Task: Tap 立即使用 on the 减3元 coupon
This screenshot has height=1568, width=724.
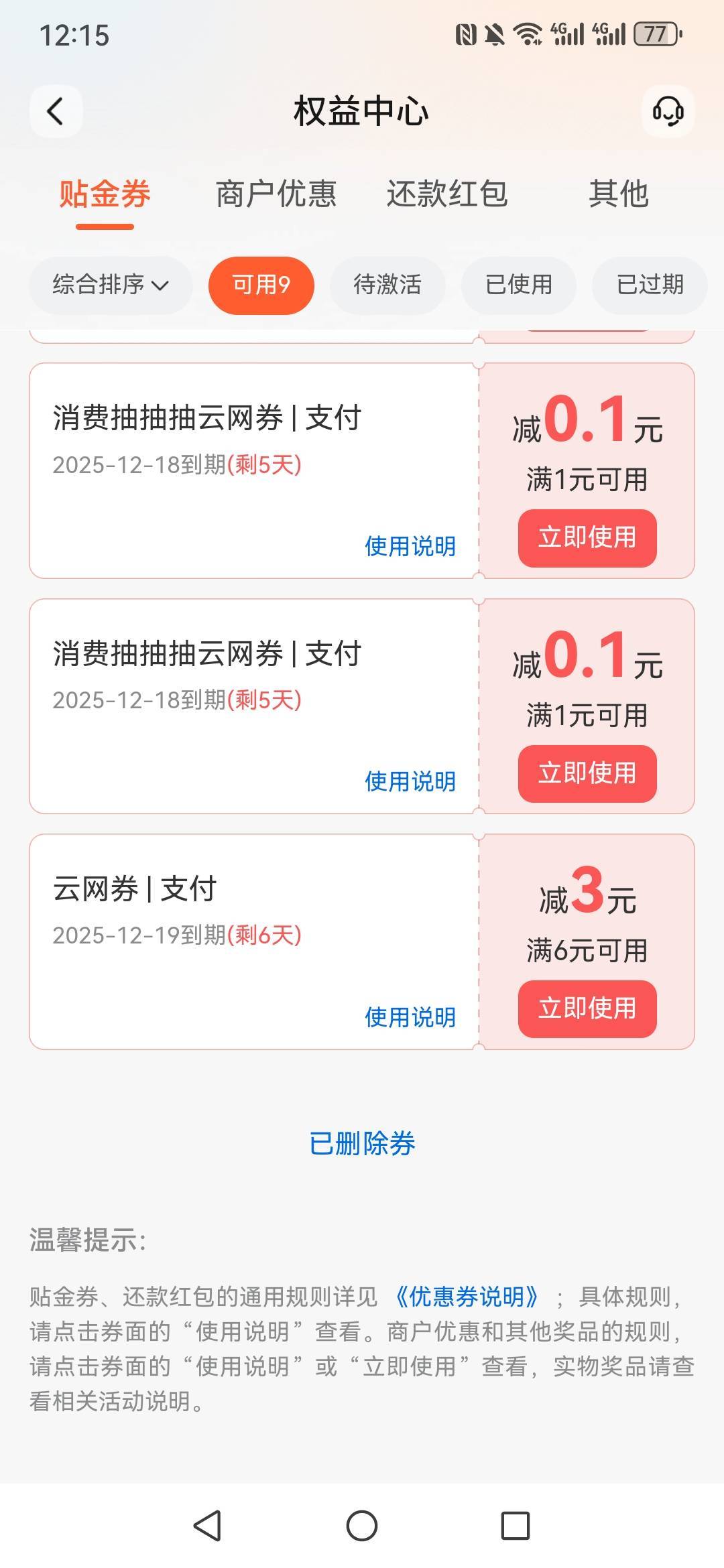Action: point(587,1008)
